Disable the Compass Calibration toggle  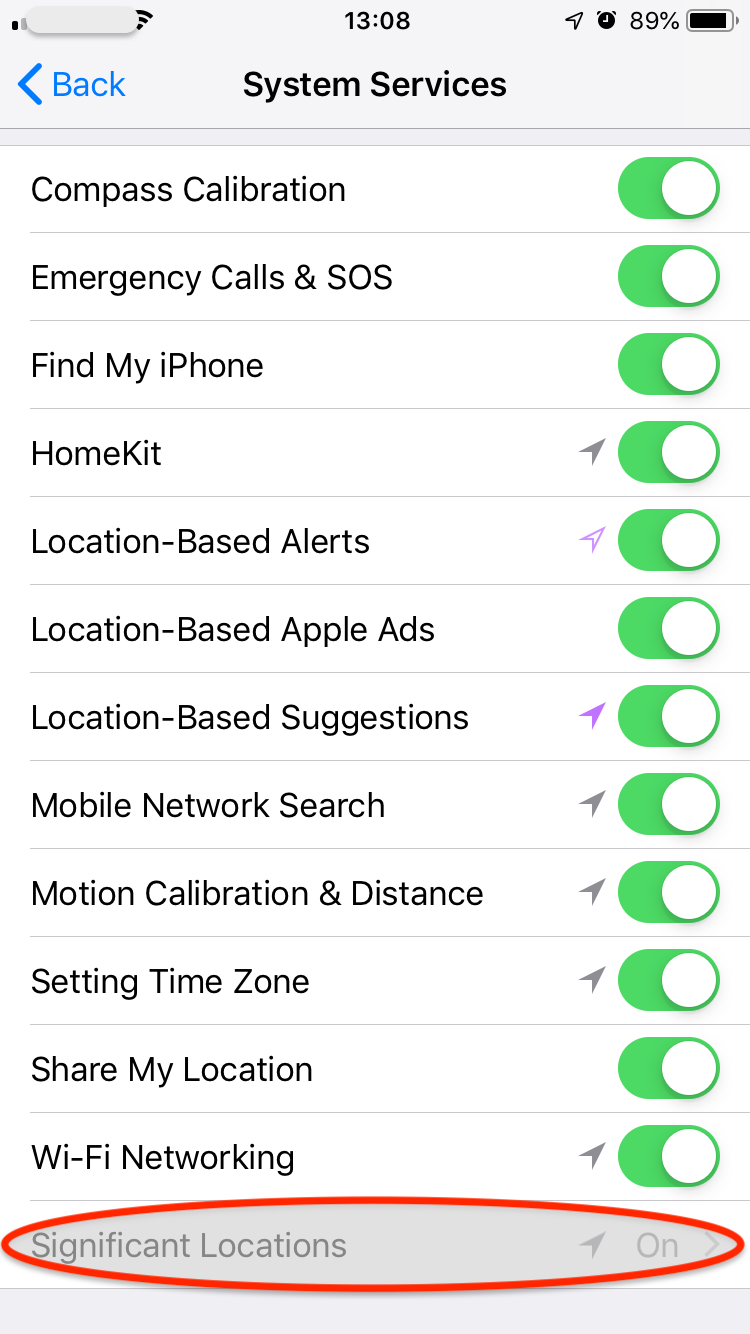coord(668,188)
